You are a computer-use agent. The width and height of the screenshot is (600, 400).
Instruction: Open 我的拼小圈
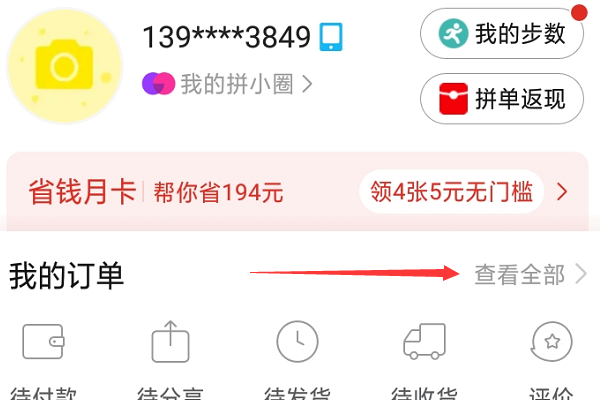click(x=228, y=85)
